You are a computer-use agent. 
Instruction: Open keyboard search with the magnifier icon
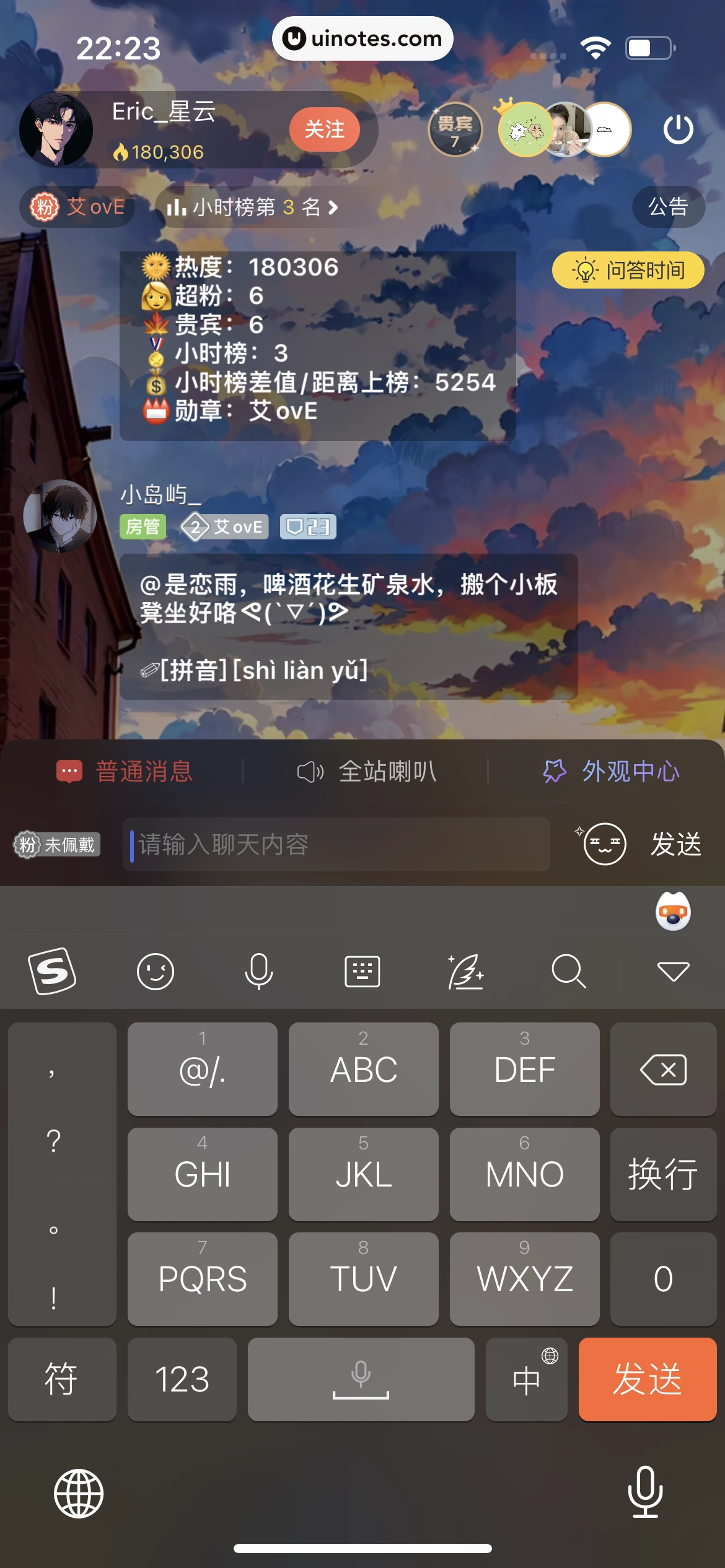569,972
